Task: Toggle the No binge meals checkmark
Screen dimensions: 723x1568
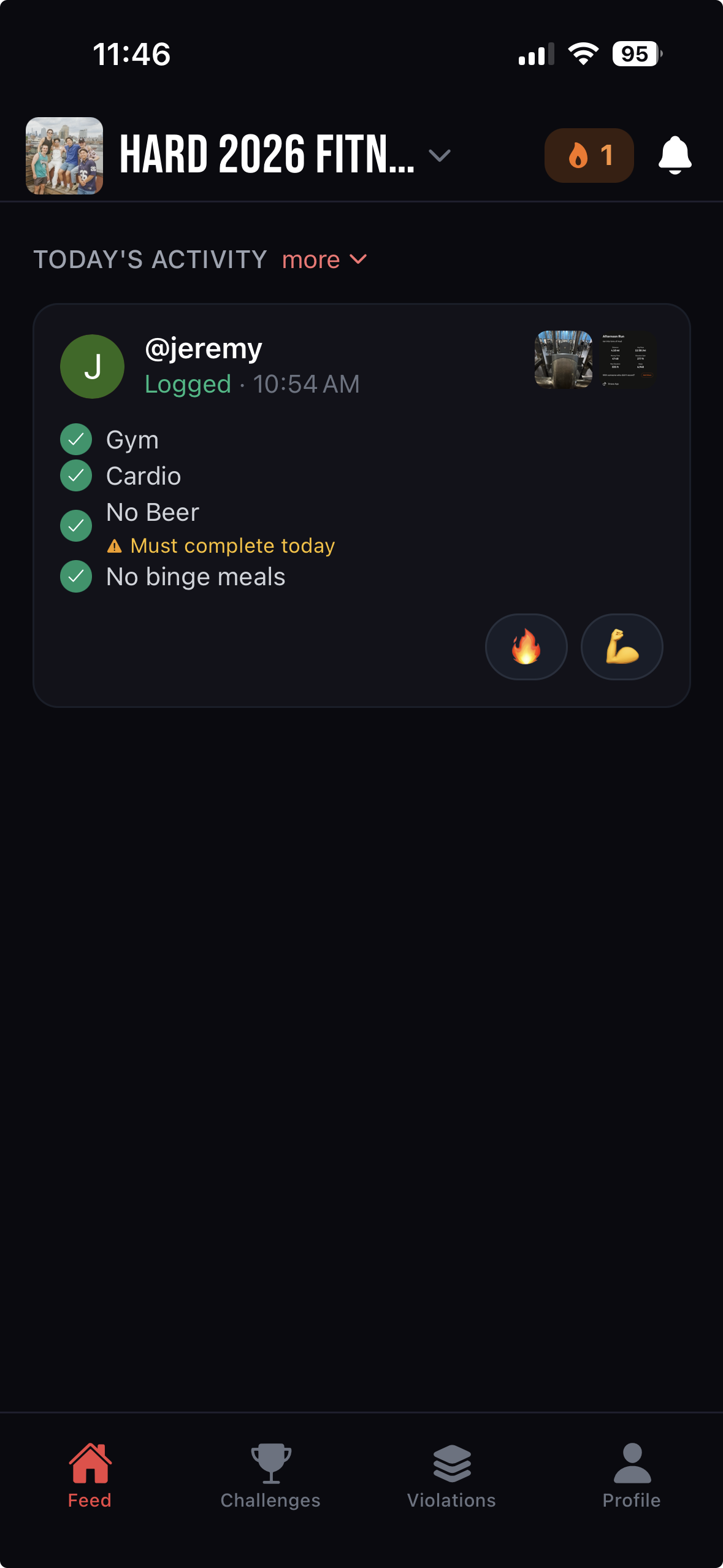Action: (75, 576)
